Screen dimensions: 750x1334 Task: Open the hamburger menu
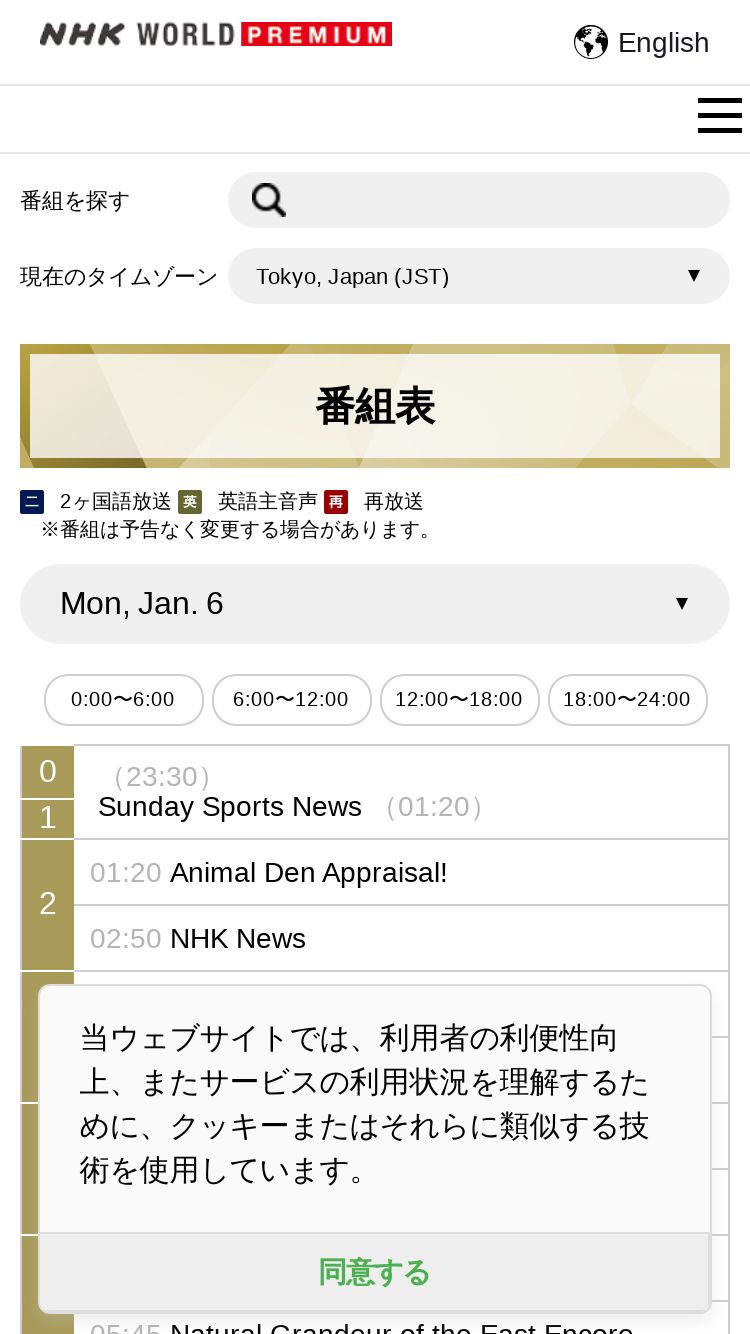pos(720,116)
